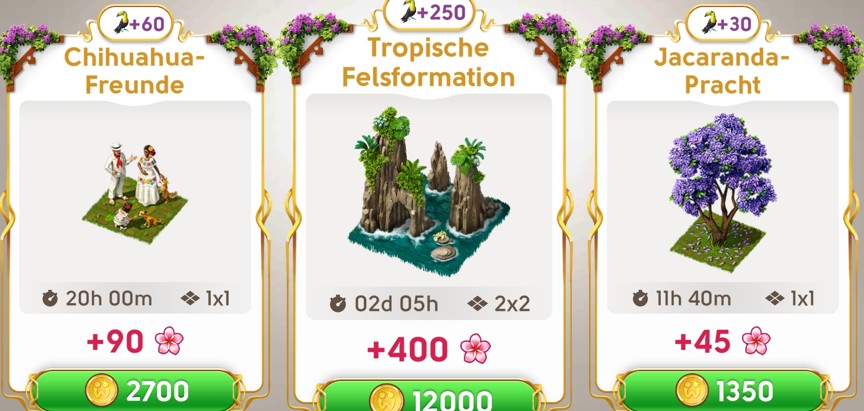Open the Tropische Felsformation decoration card
This screenshot has width=864, height=411.
tap(429, 190)
